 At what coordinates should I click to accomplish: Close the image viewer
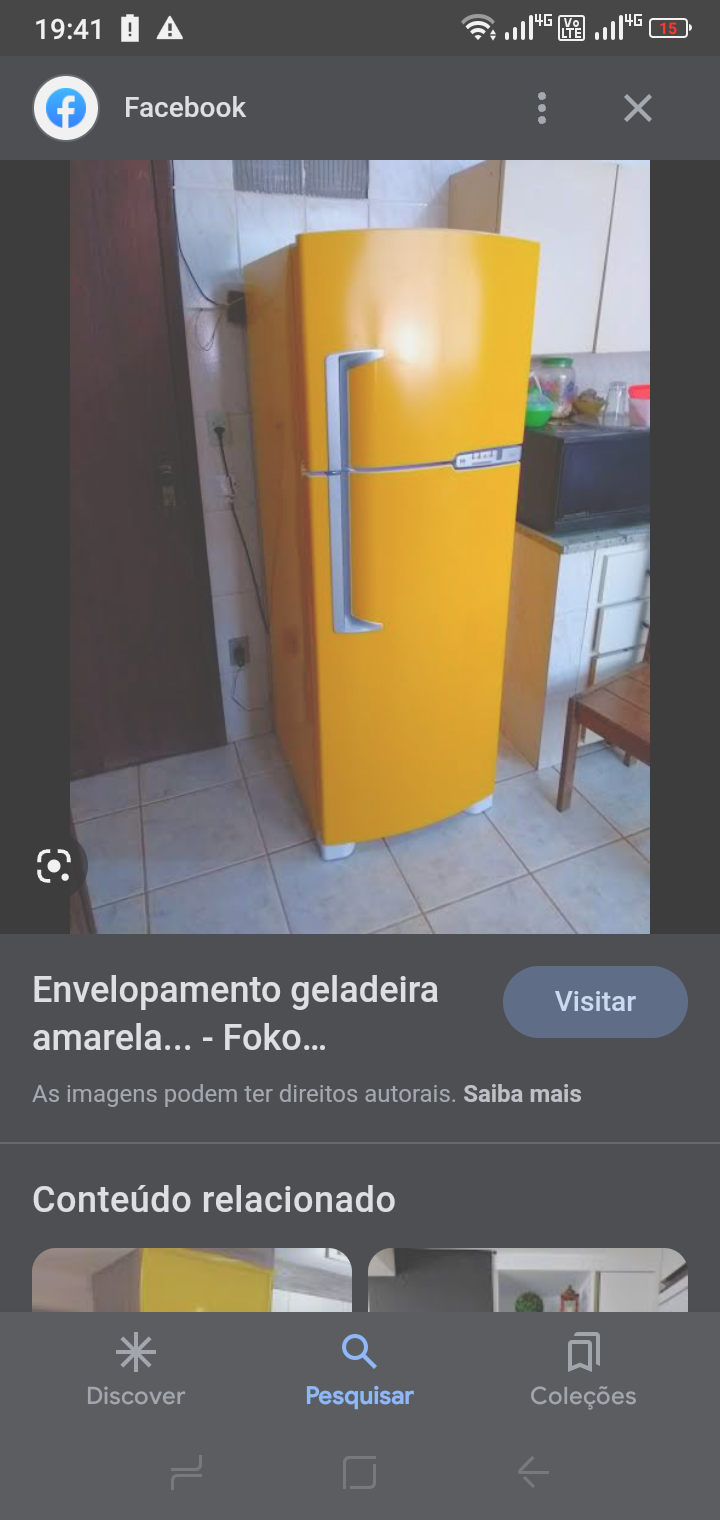(x=637, y=108)
